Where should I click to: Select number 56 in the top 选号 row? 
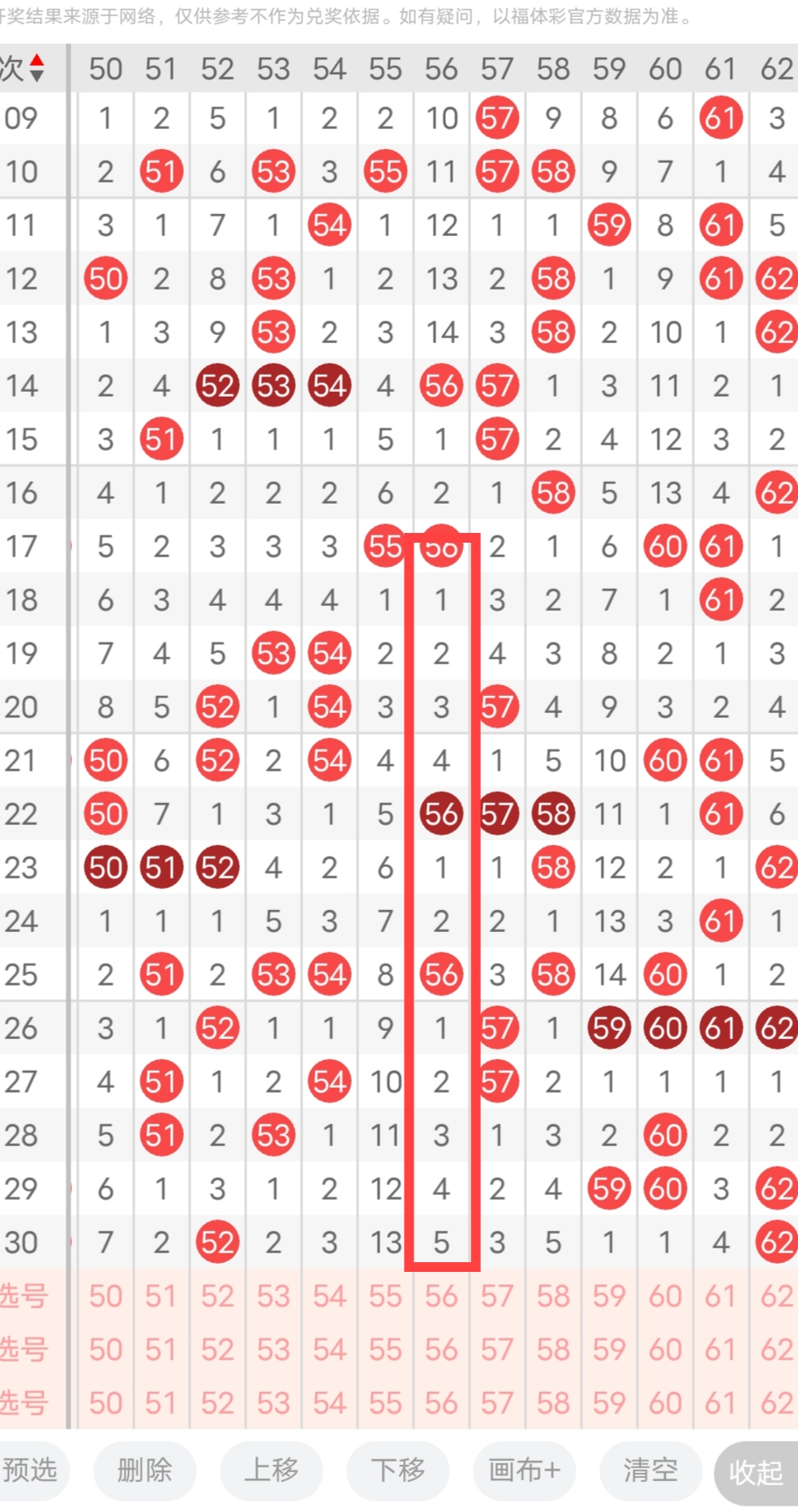441,1296
